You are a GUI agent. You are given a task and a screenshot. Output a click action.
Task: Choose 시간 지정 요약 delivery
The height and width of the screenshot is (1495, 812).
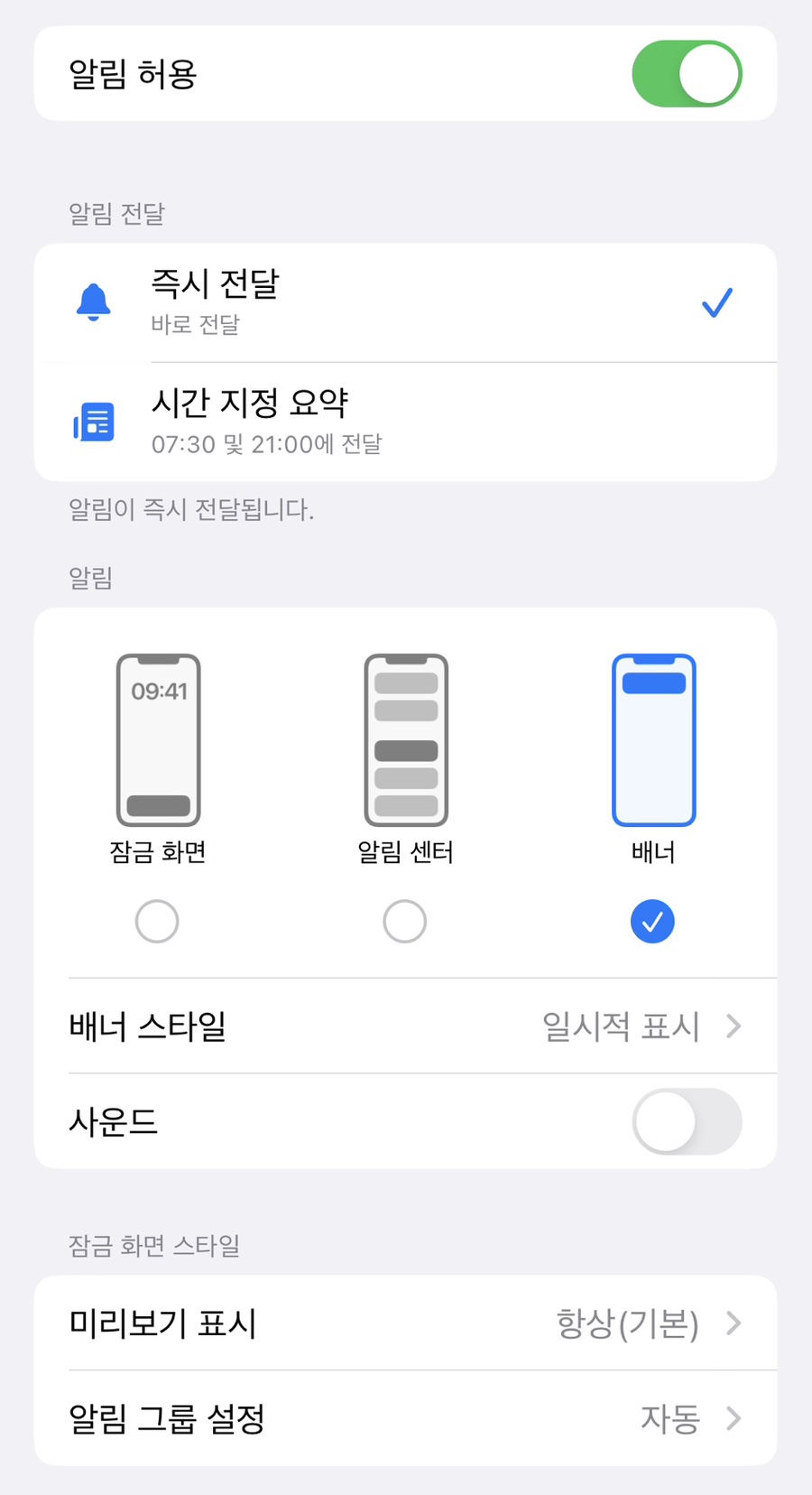click(406, 422)
